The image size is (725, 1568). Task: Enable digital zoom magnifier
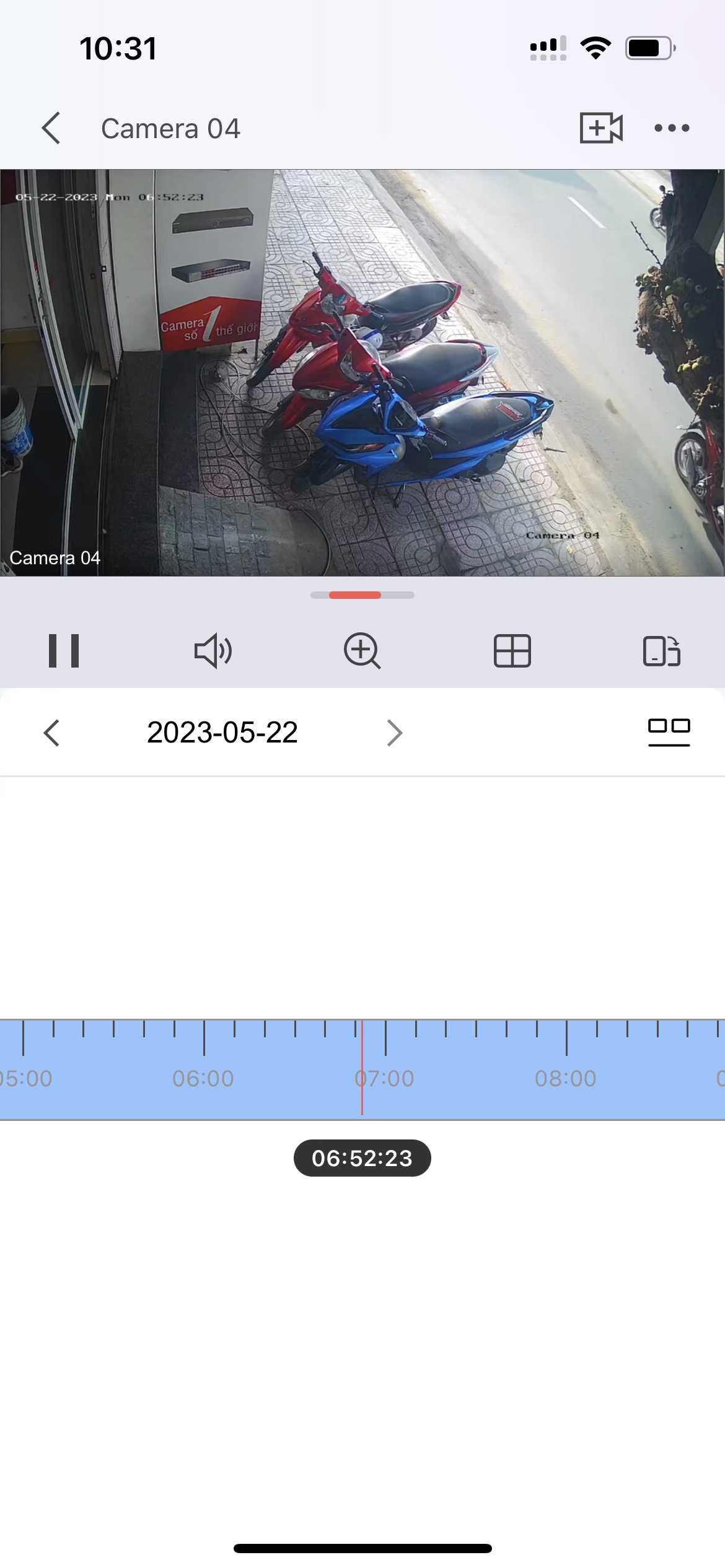tap(362, 651)
